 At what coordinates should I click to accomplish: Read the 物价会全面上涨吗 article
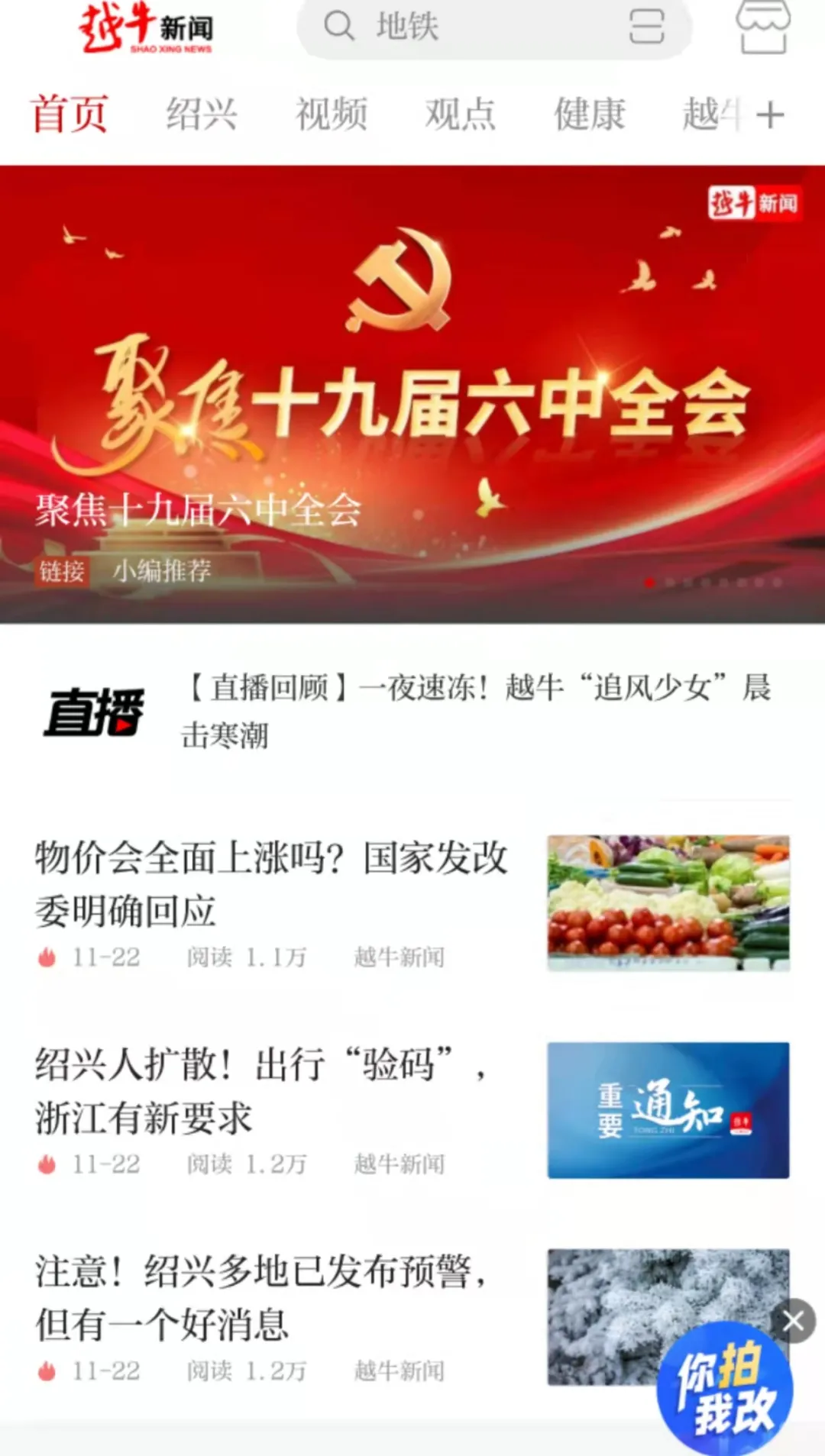(x=412, y=903)
